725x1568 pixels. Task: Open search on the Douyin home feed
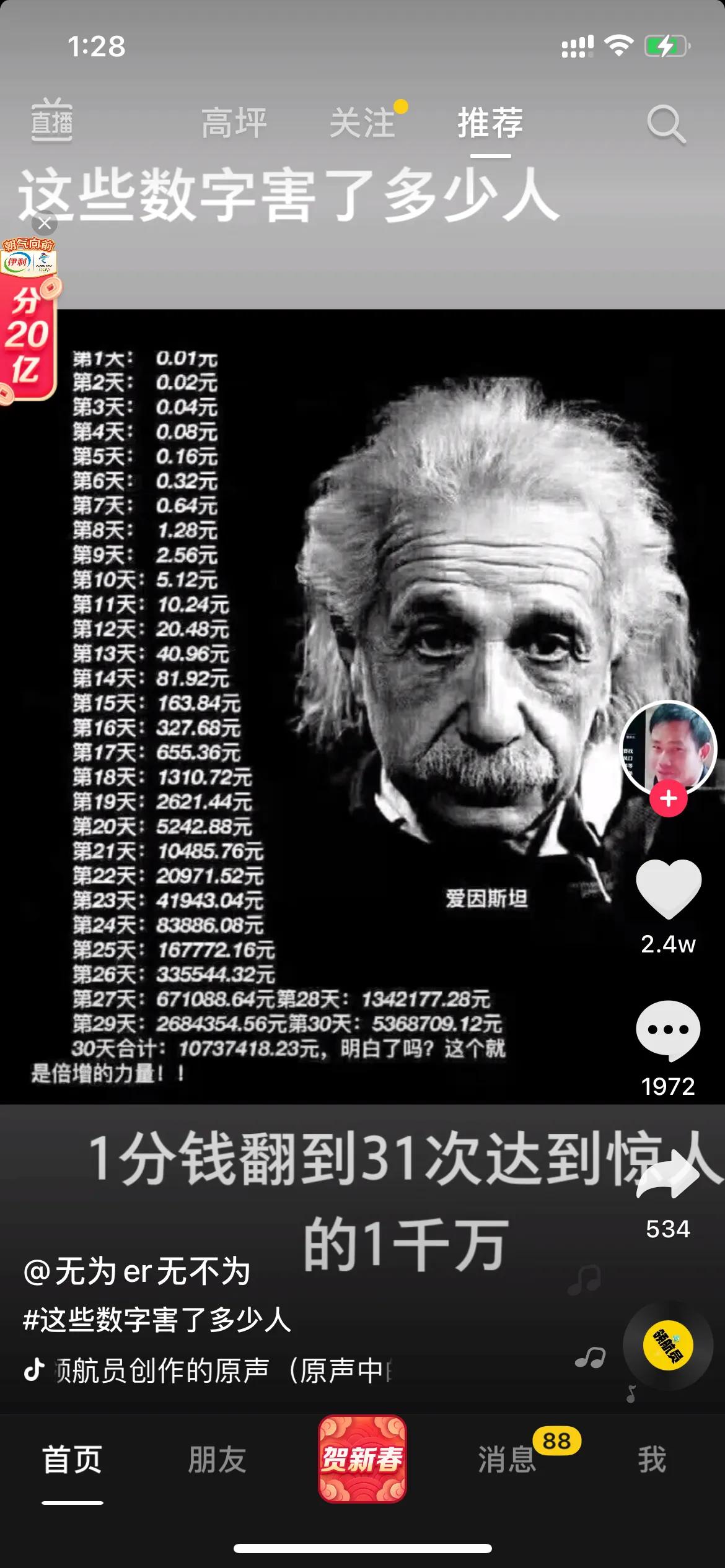pyautogui.click(x=665, y=124)
